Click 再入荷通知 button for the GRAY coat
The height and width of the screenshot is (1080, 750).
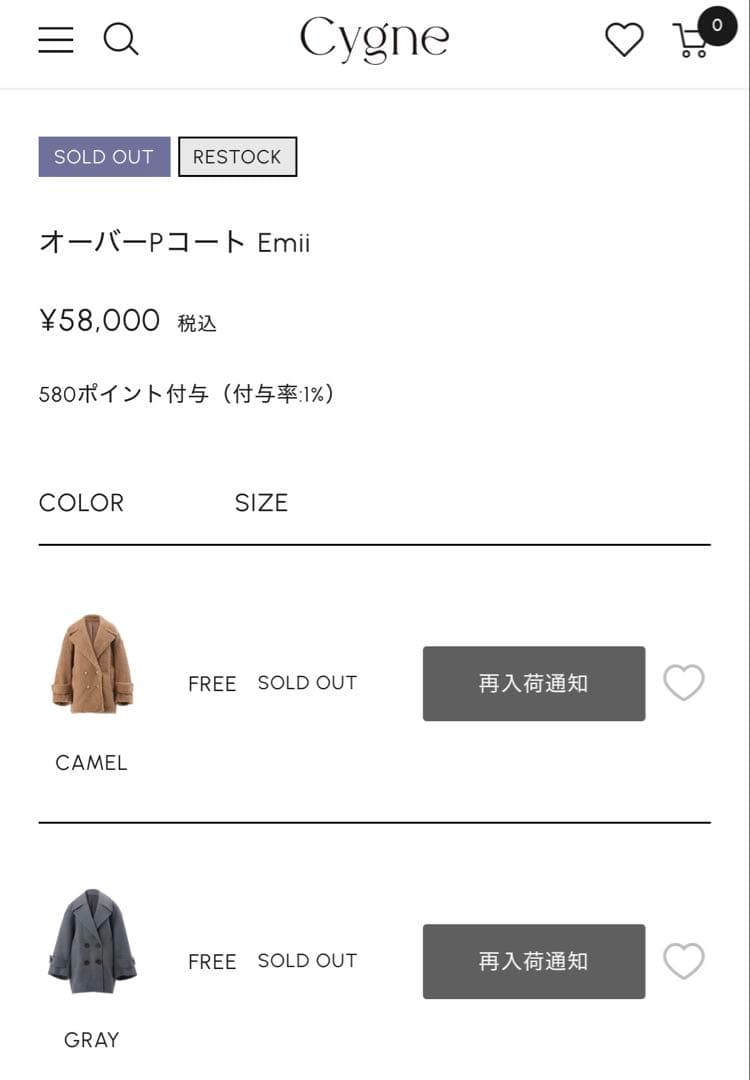(533, 961)
